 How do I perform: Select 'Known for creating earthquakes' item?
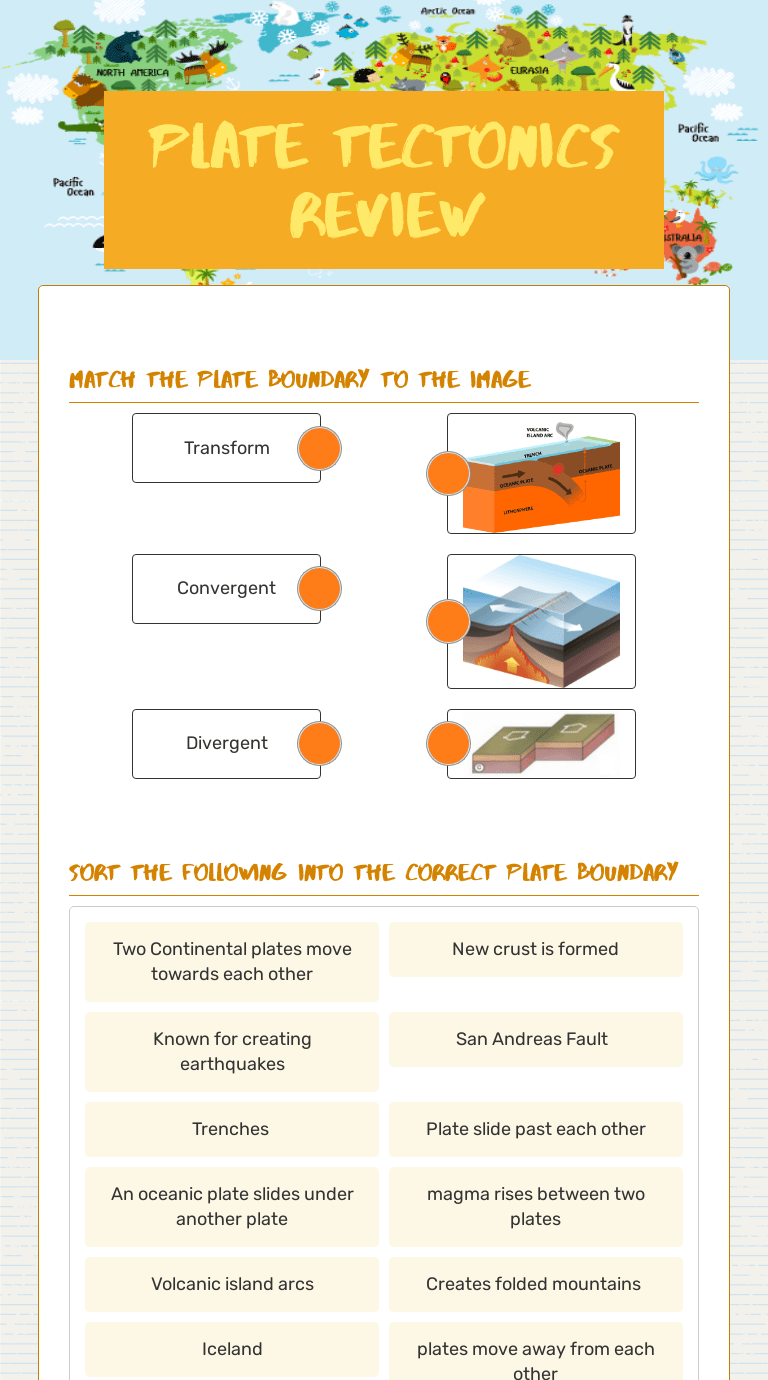coord(232,1052)
